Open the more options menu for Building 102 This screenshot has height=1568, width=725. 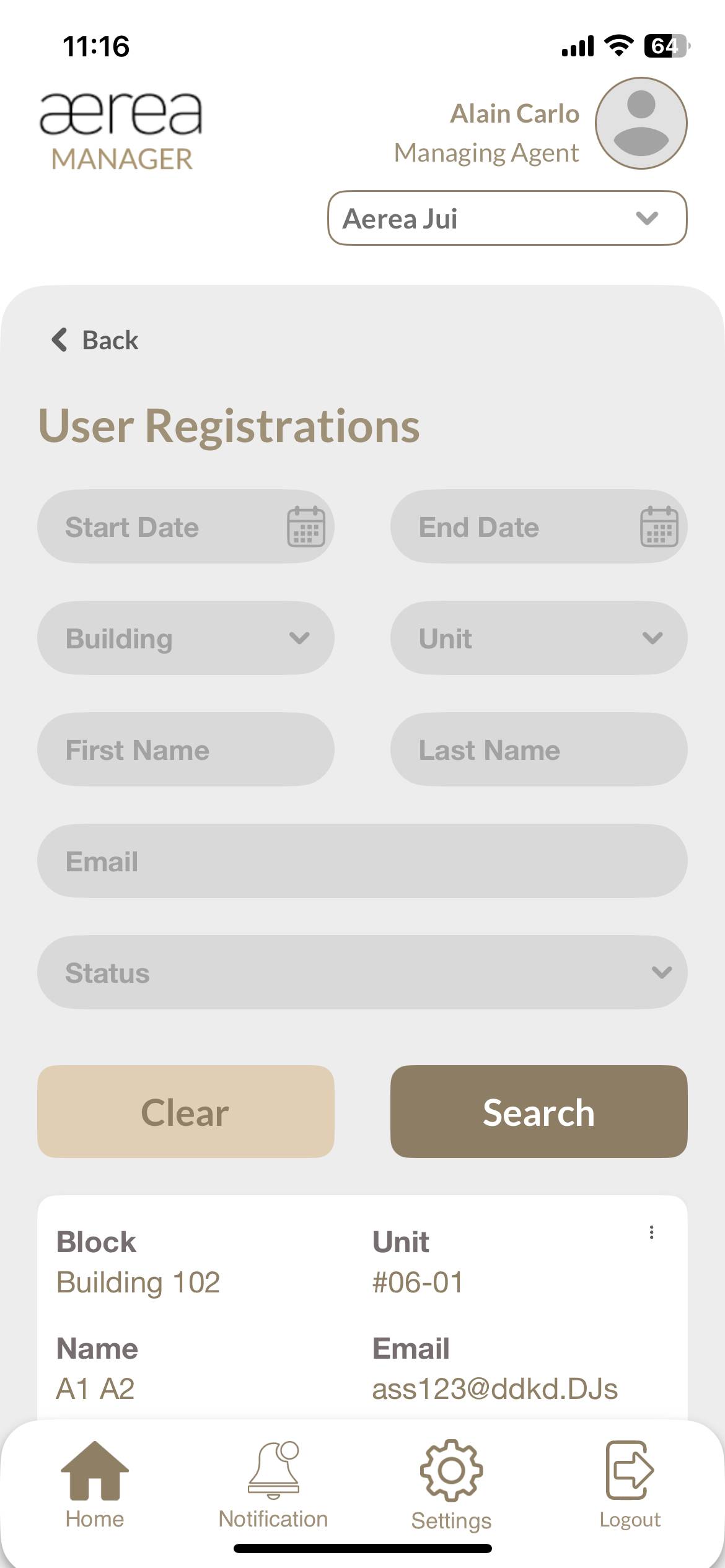(x=651, y=1232)
